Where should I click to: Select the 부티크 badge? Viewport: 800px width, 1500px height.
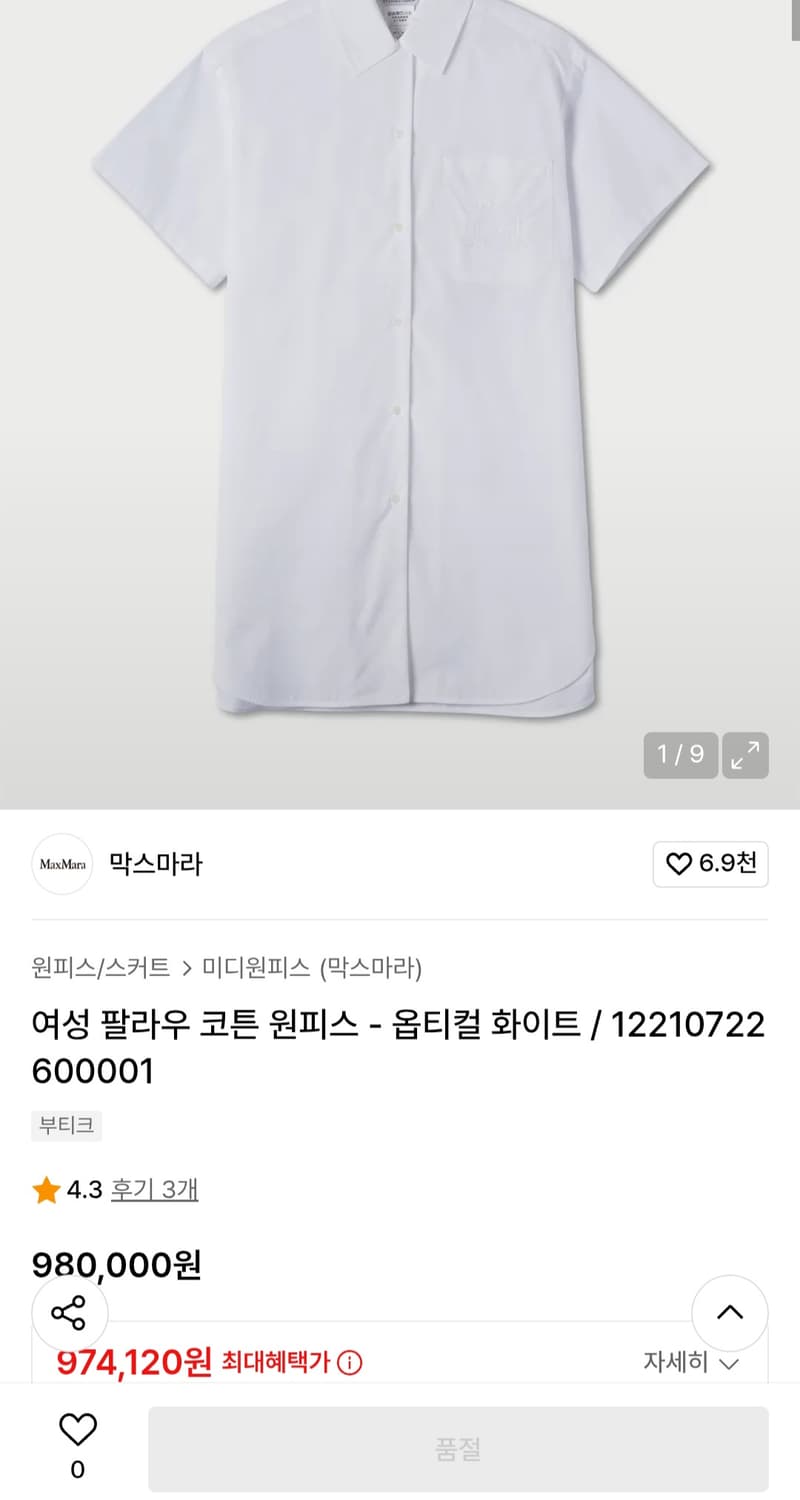(66, 1126)
